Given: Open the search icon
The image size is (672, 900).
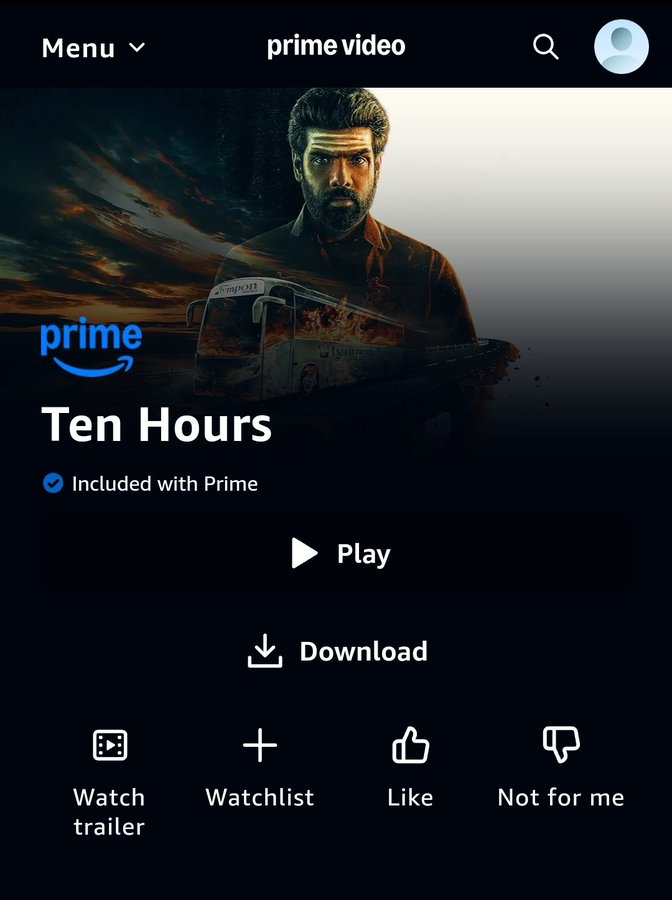Looking at the screenshot, I should coord(545,47).
